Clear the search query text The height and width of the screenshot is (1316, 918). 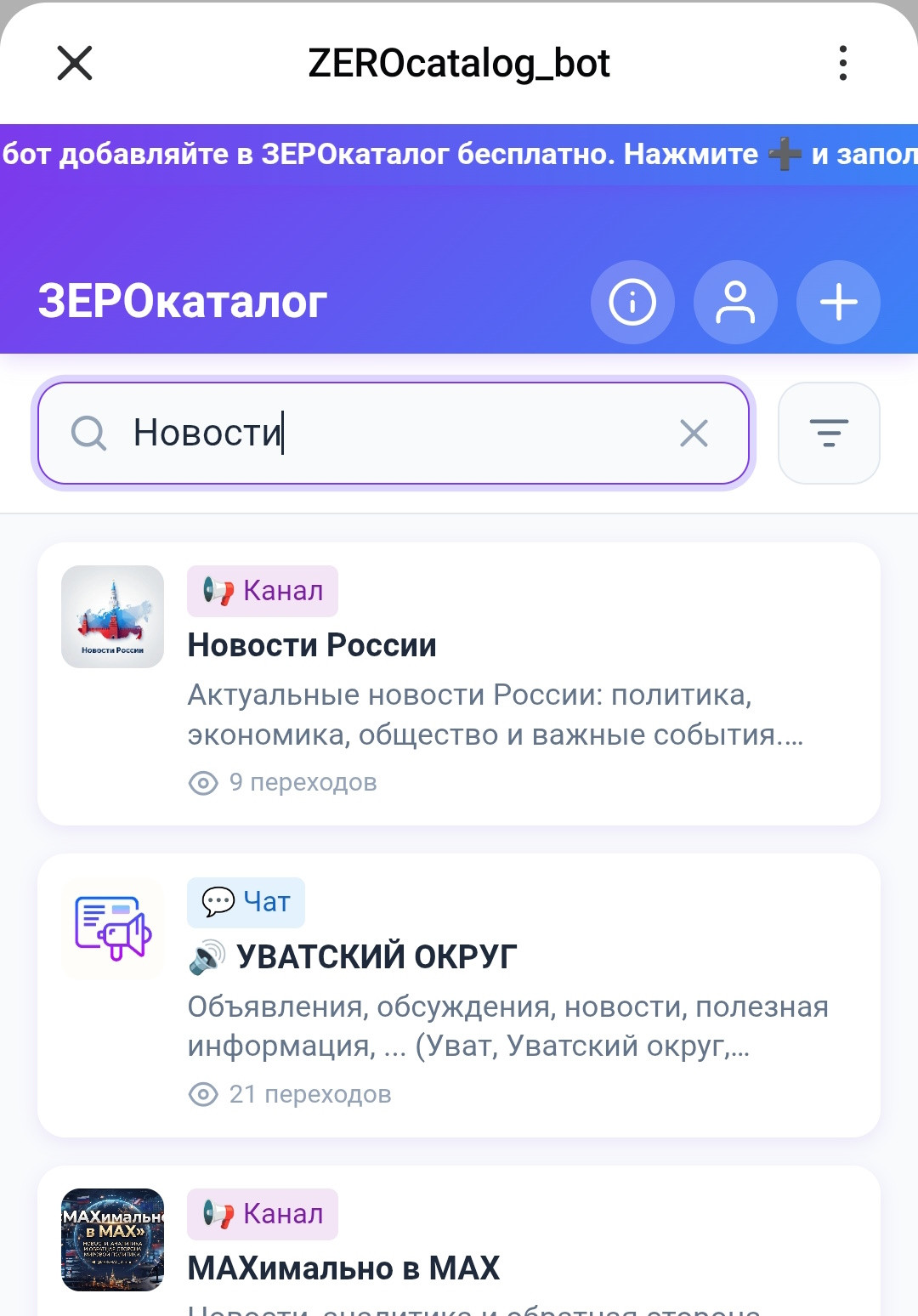tap(694, 433)
